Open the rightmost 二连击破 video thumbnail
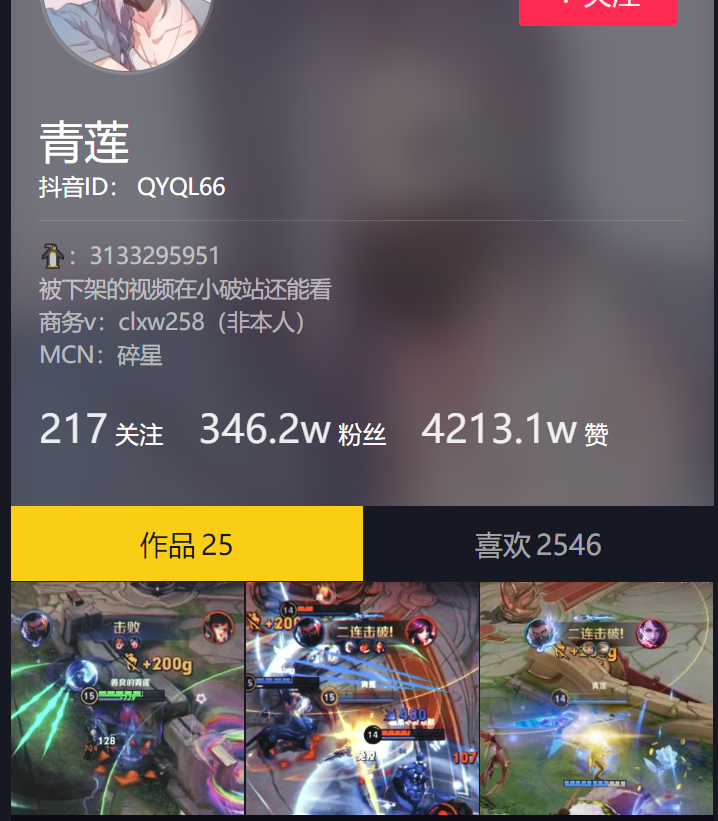This screenshot has height=821, width=718. (597, 698)
